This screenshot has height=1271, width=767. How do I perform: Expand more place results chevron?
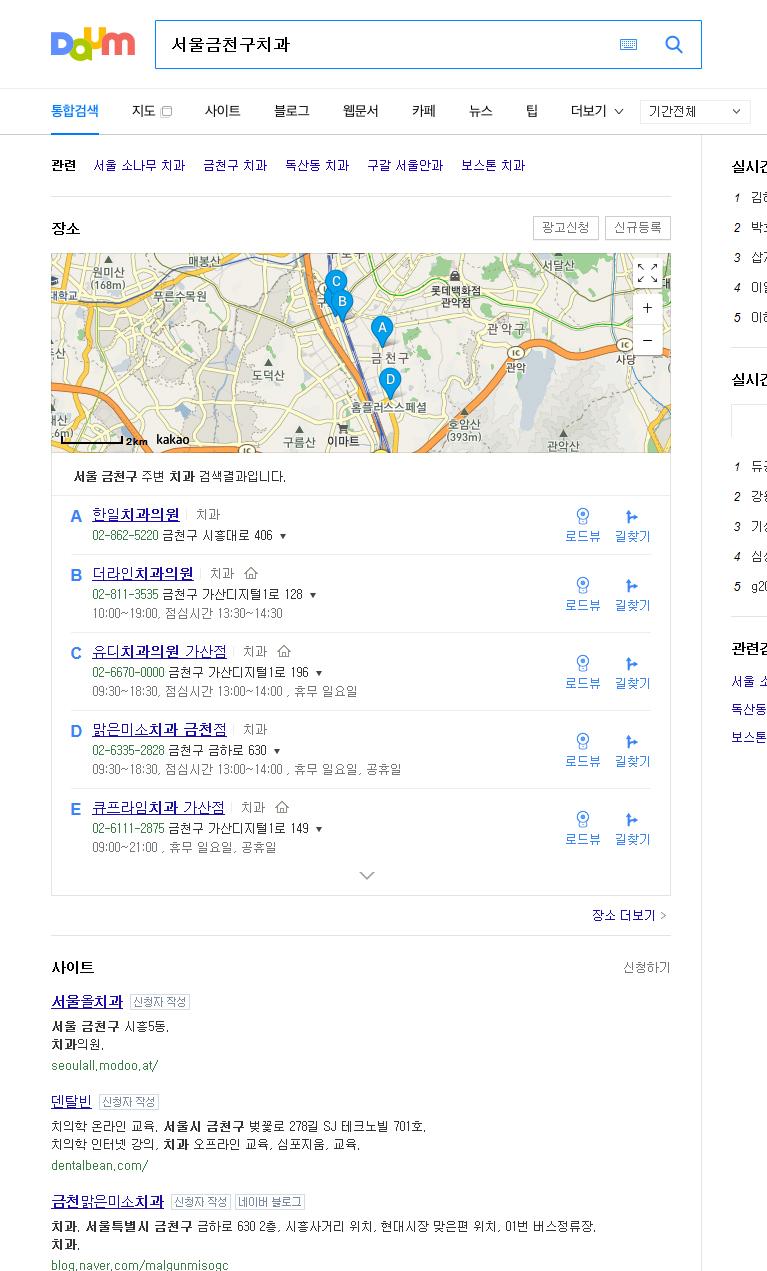click(367, 876)
